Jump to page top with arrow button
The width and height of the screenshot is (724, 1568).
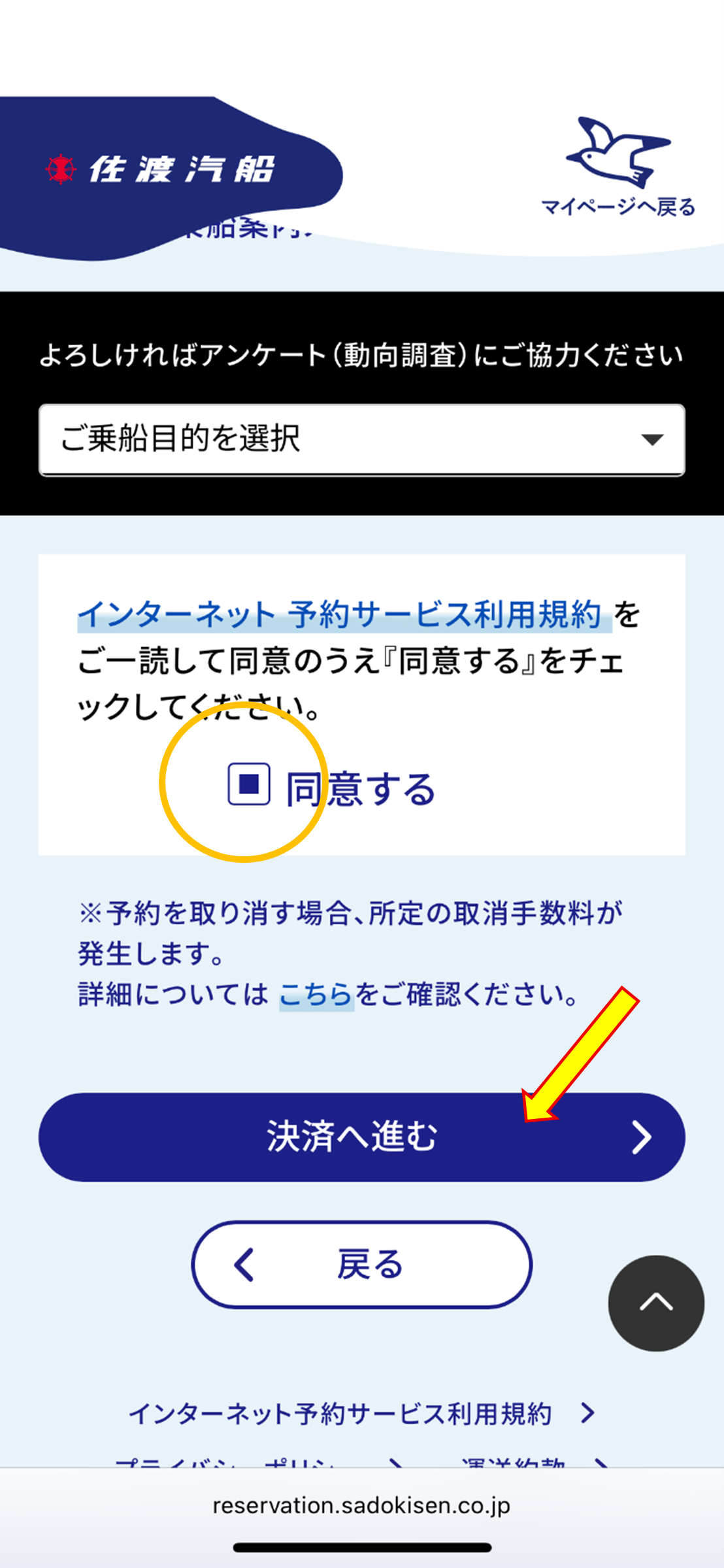[x=655, y=1303]
